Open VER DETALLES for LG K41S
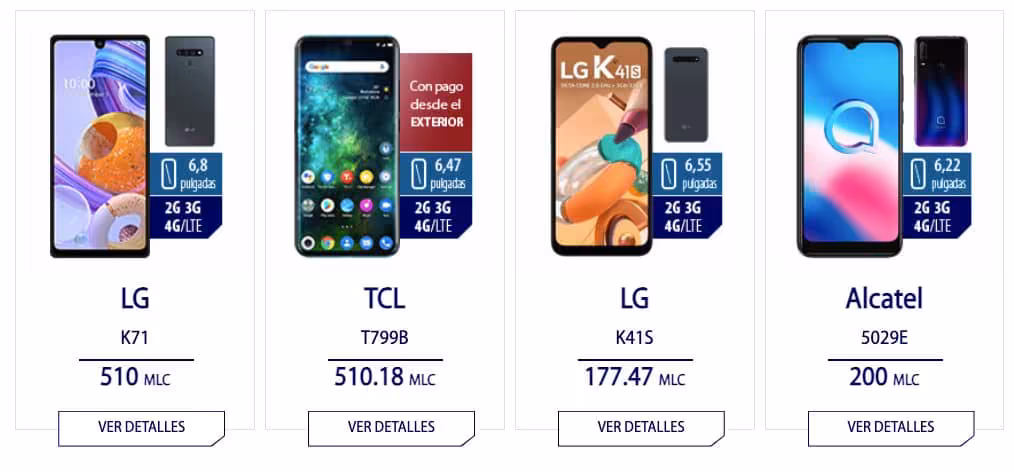The image size is (1014, 472). pos(641,427)
